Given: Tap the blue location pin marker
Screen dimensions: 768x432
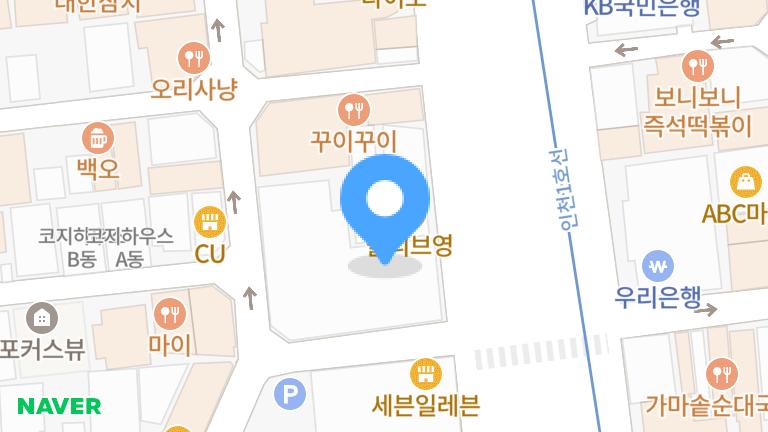Looking at the screenshot, I should (x=385, y=201).
